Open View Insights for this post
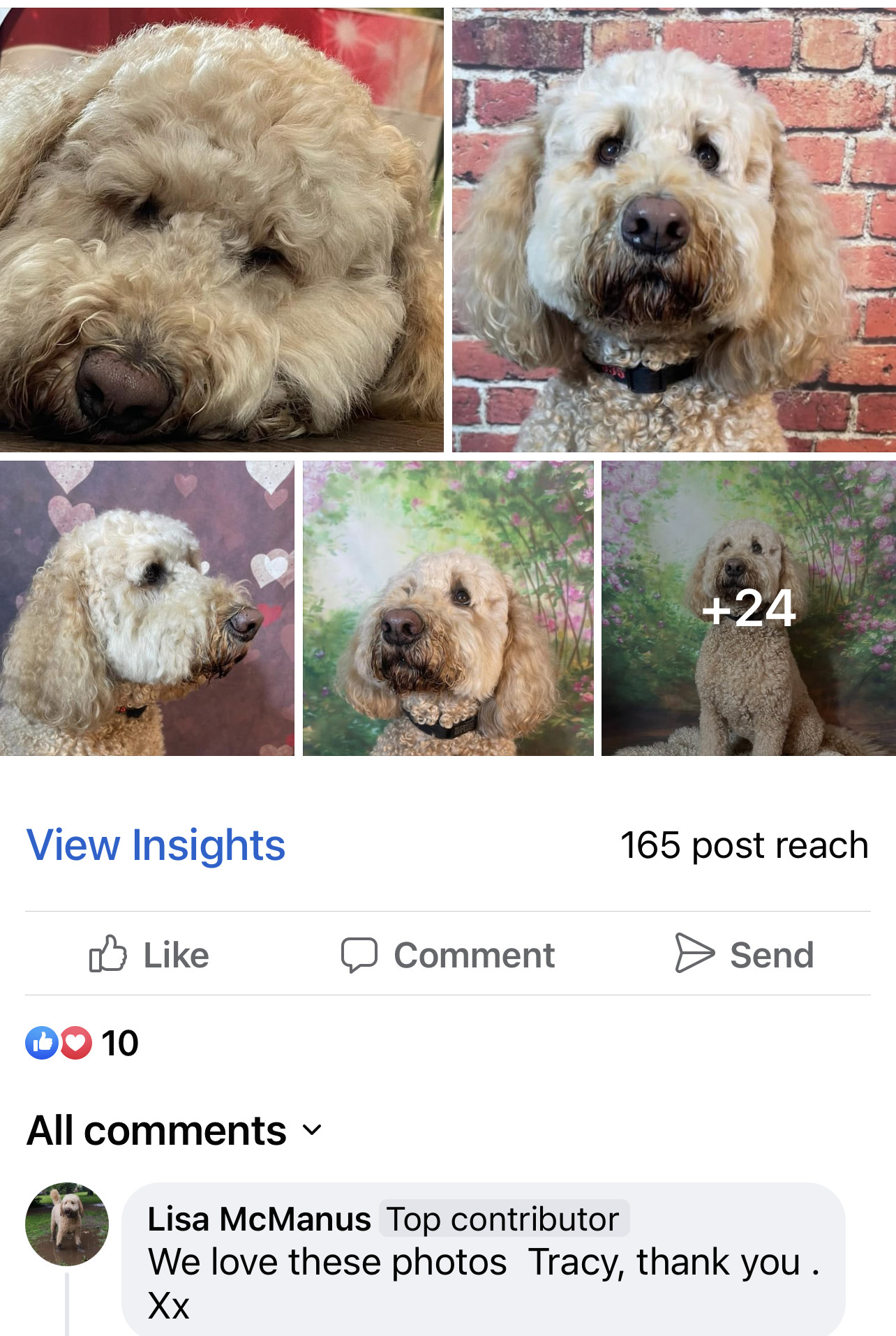The image size is (896, 1336). point(156,845)
